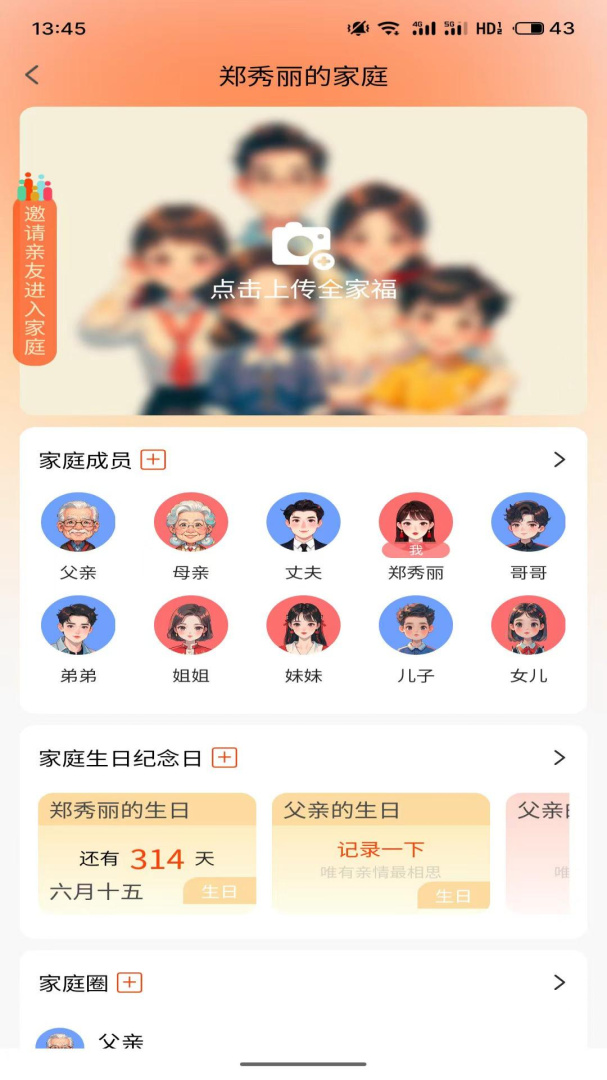Tap 记录一下 on 父亲的生日 card
Viewport: 607px width, 1080px height.
(x=380, y=850)
